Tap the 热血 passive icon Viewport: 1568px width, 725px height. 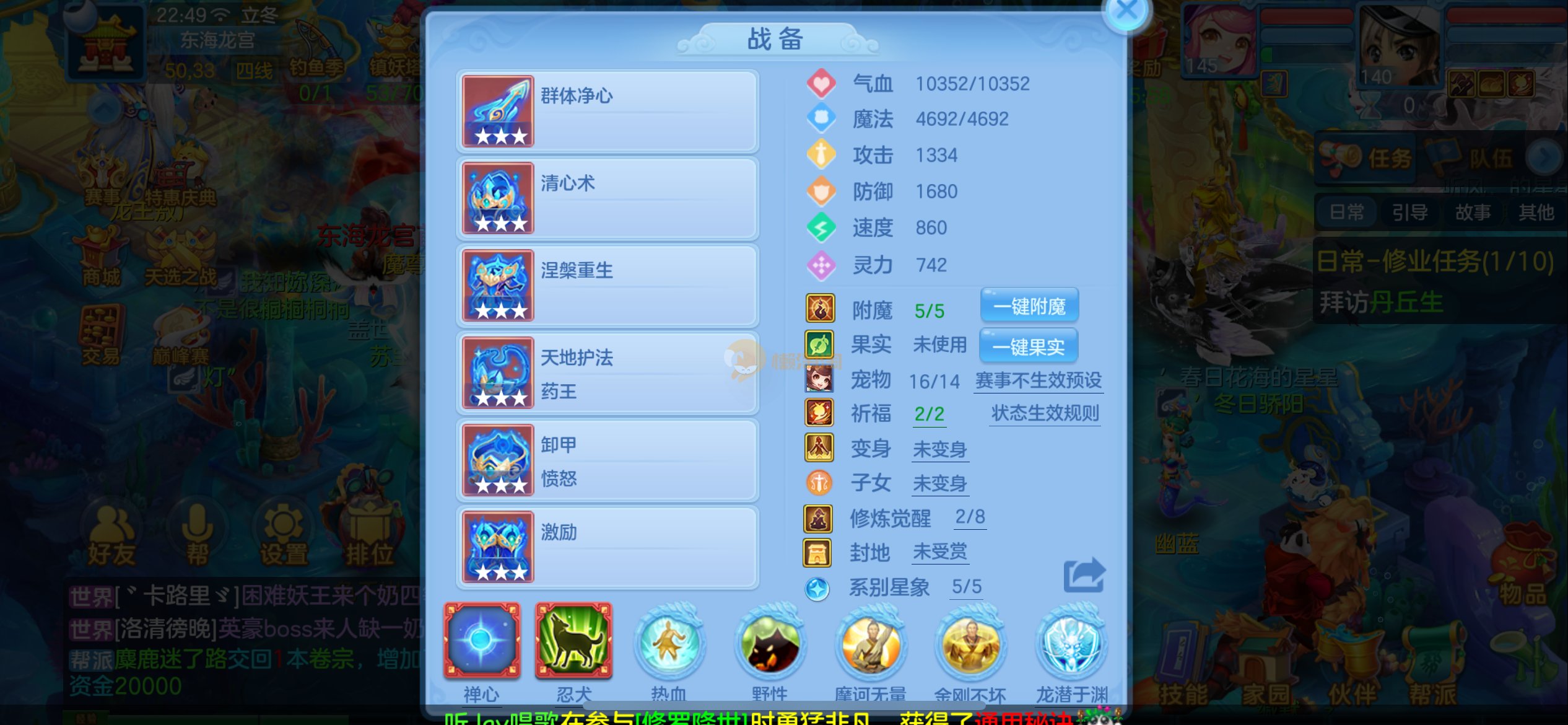[x=669, y=644]
